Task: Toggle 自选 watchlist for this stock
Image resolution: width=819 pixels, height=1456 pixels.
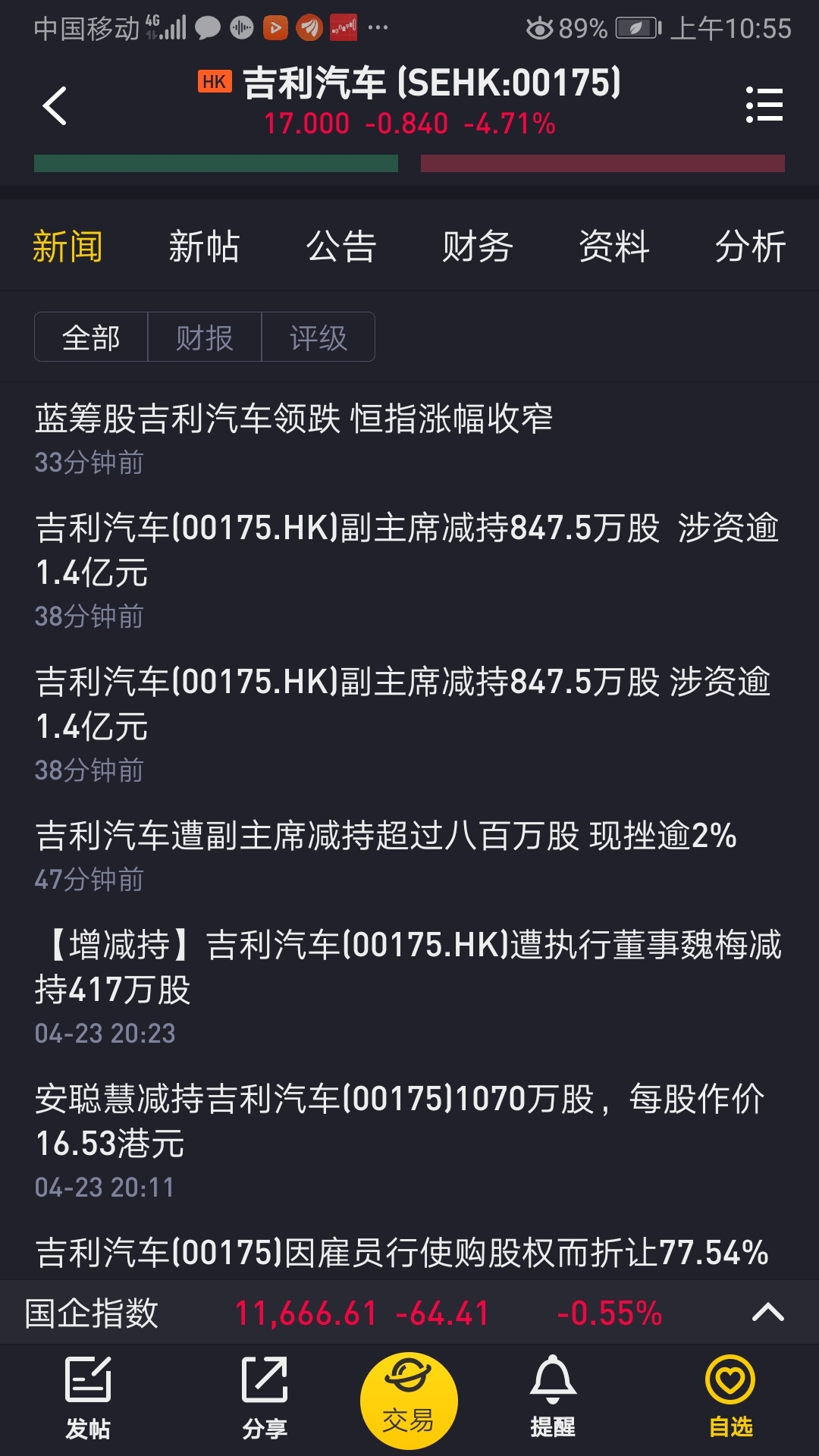Action: [730, 1398]
